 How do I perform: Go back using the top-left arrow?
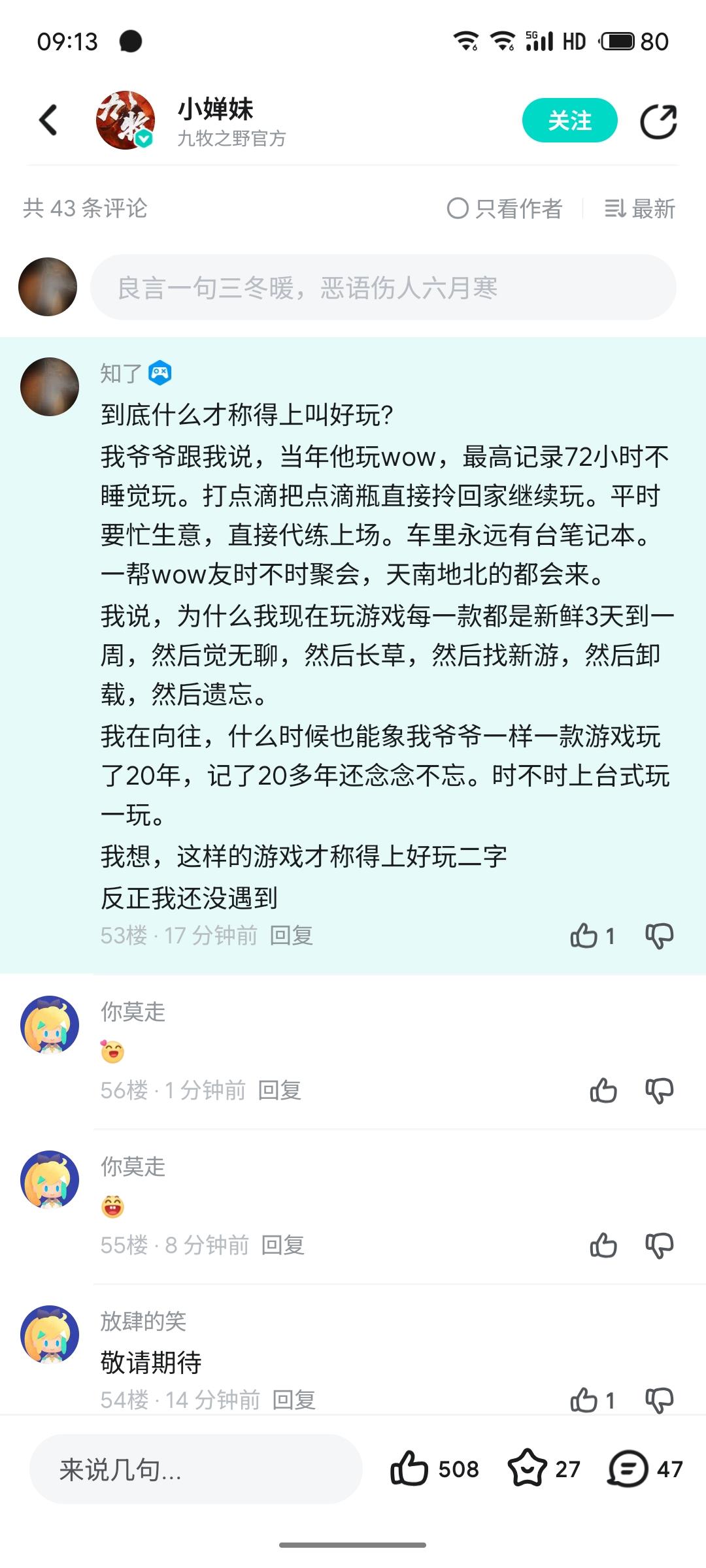tap(48, 121)
